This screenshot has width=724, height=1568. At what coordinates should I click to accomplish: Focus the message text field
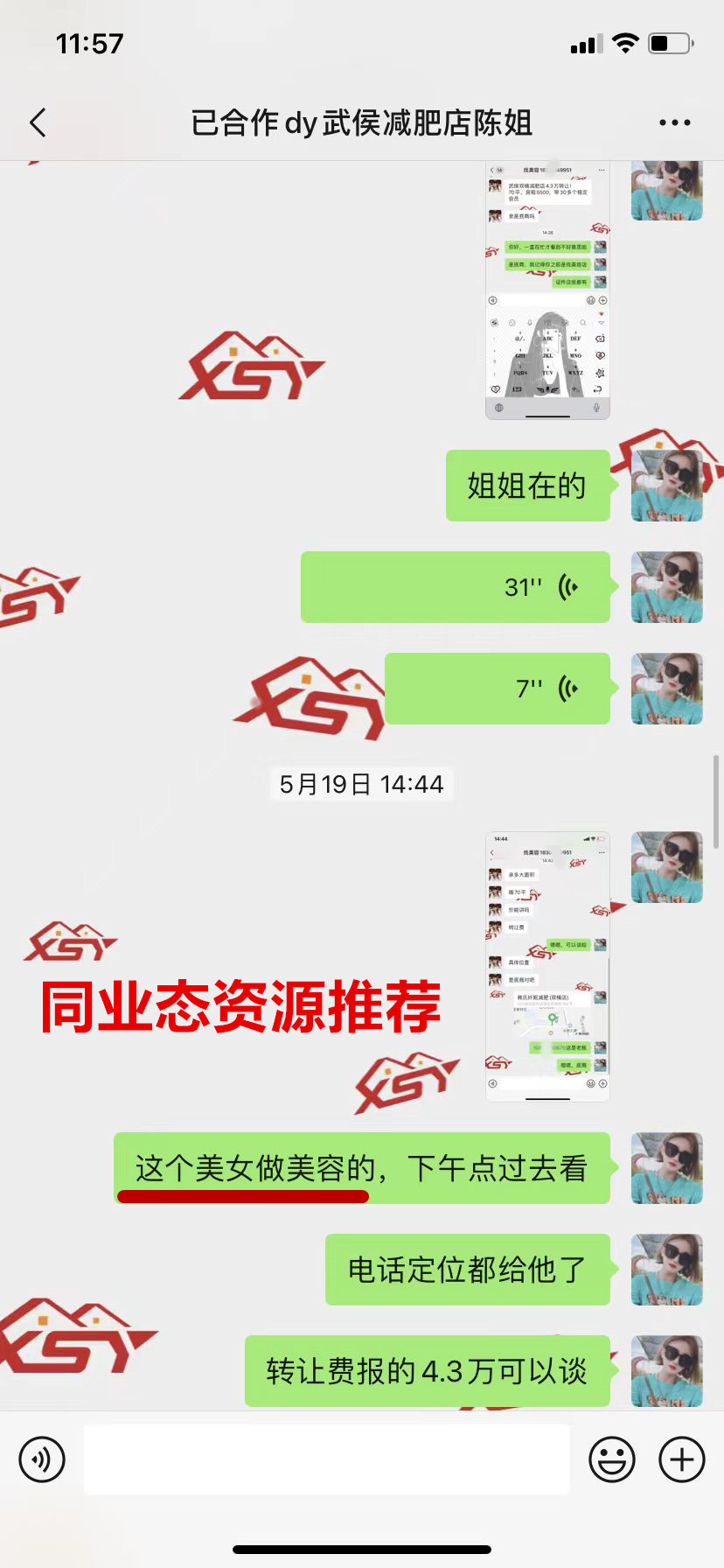[x=326, y=1459]
